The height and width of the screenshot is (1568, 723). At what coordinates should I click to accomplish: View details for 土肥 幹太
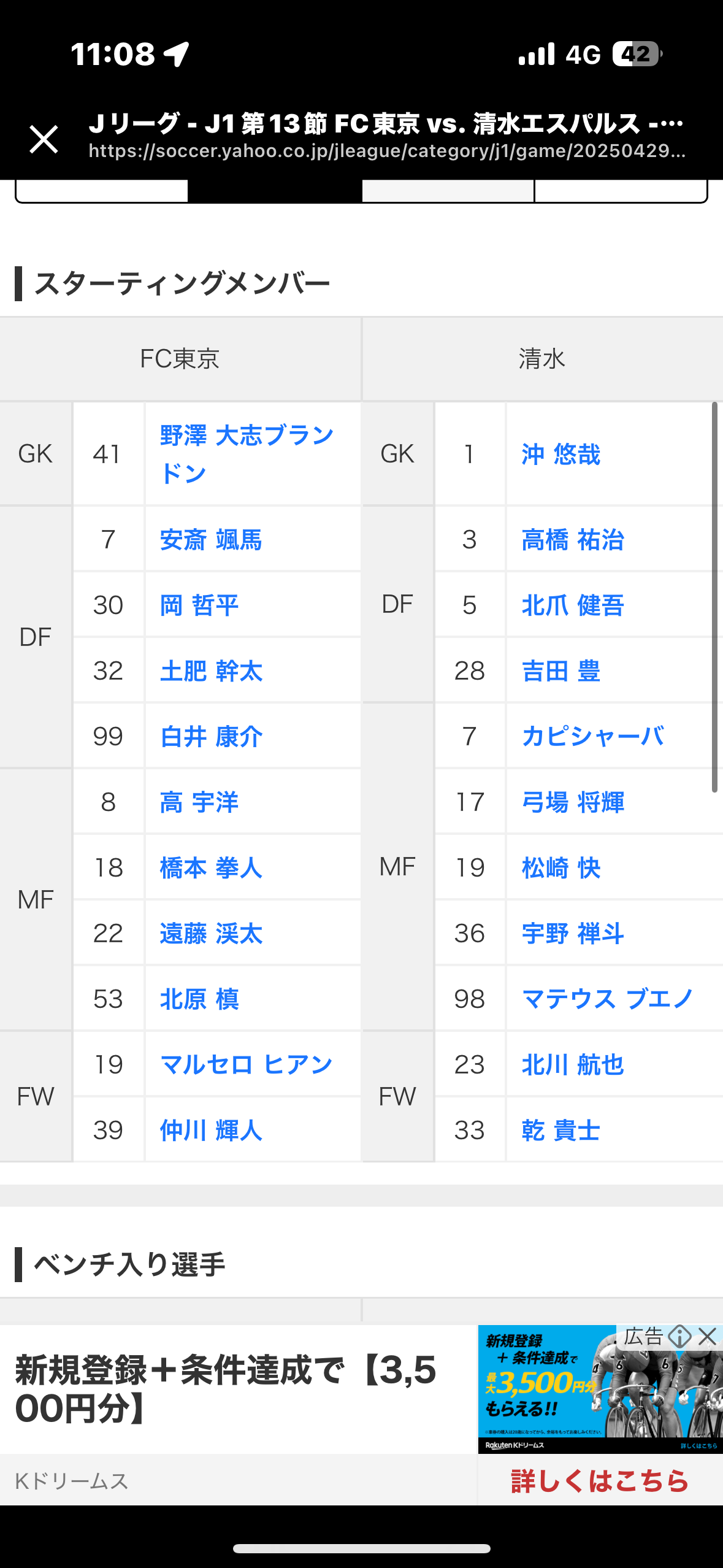coord(211,671)
